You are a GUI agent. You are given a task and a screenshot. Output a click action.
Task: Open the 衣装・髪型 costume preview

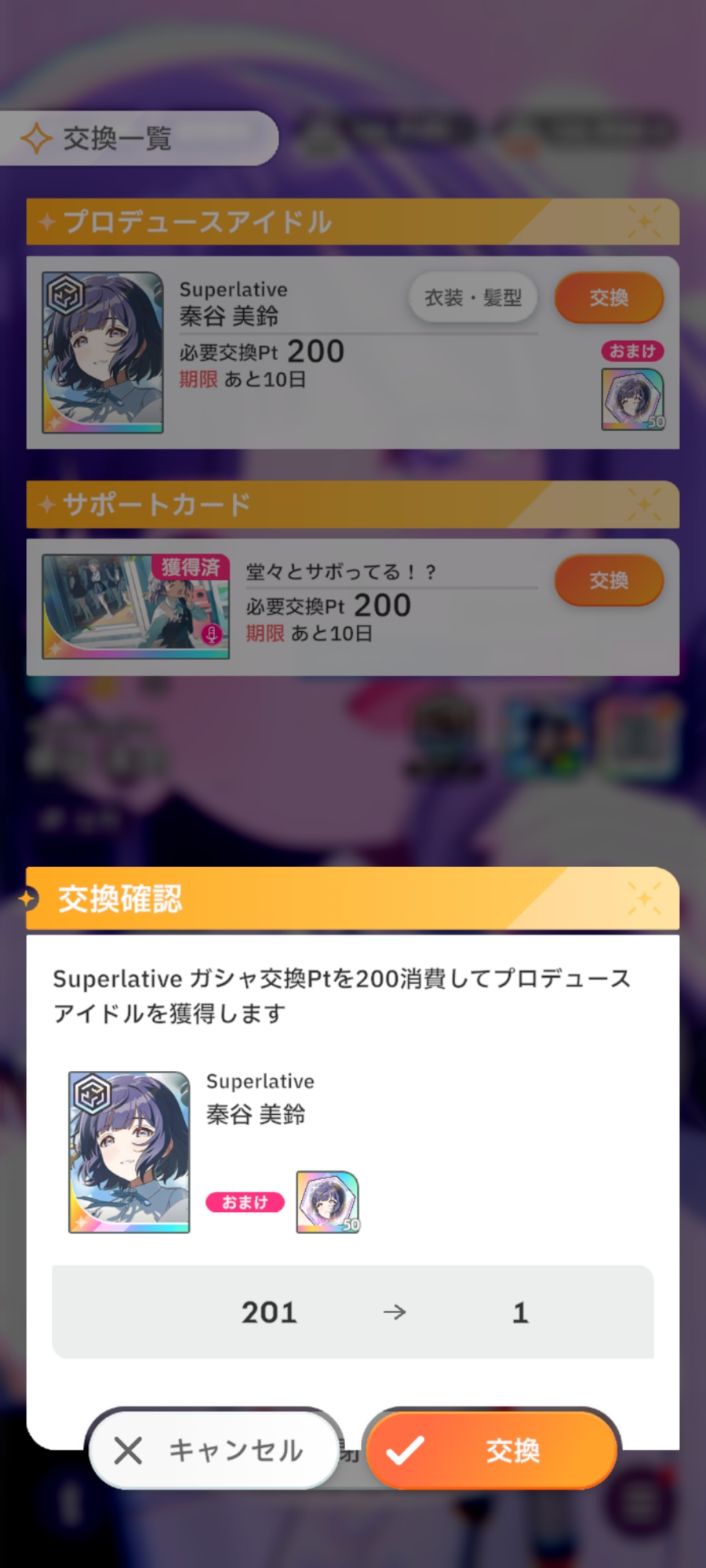tap(473, 298)
